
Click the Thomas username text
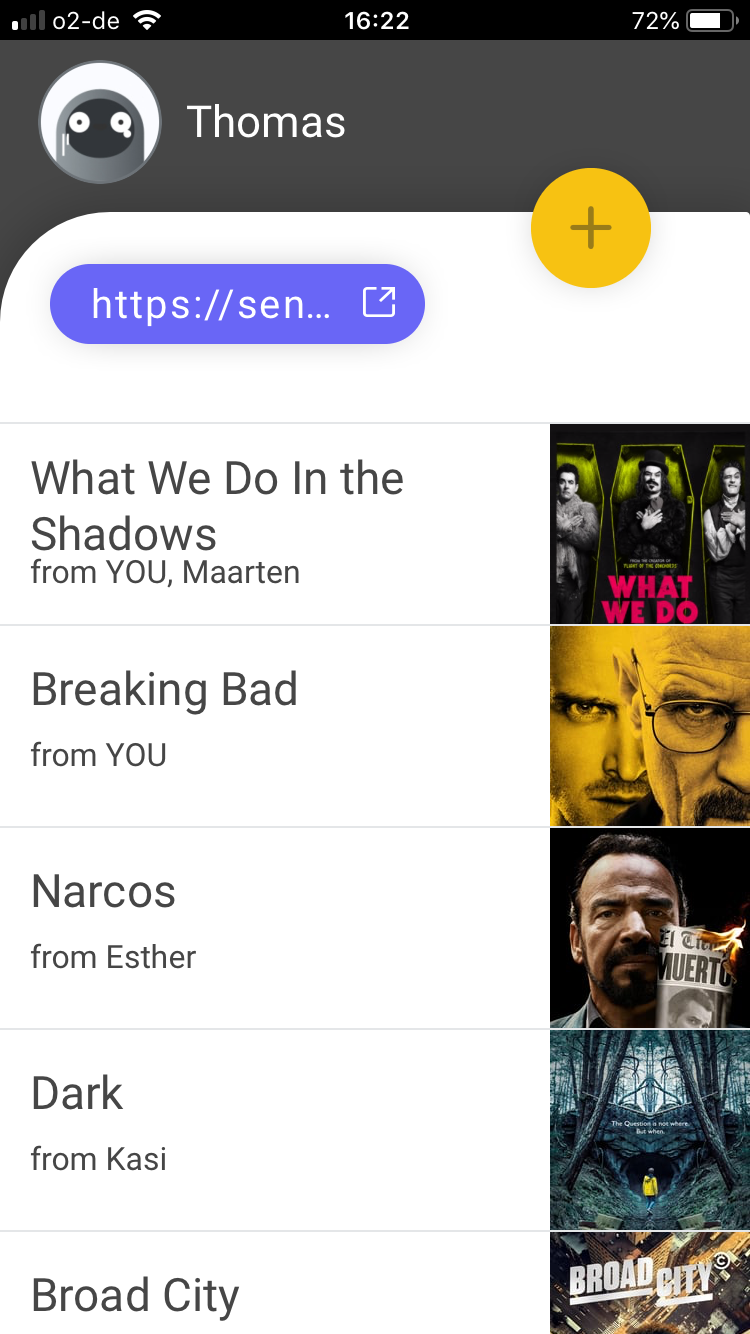(265, 121)
